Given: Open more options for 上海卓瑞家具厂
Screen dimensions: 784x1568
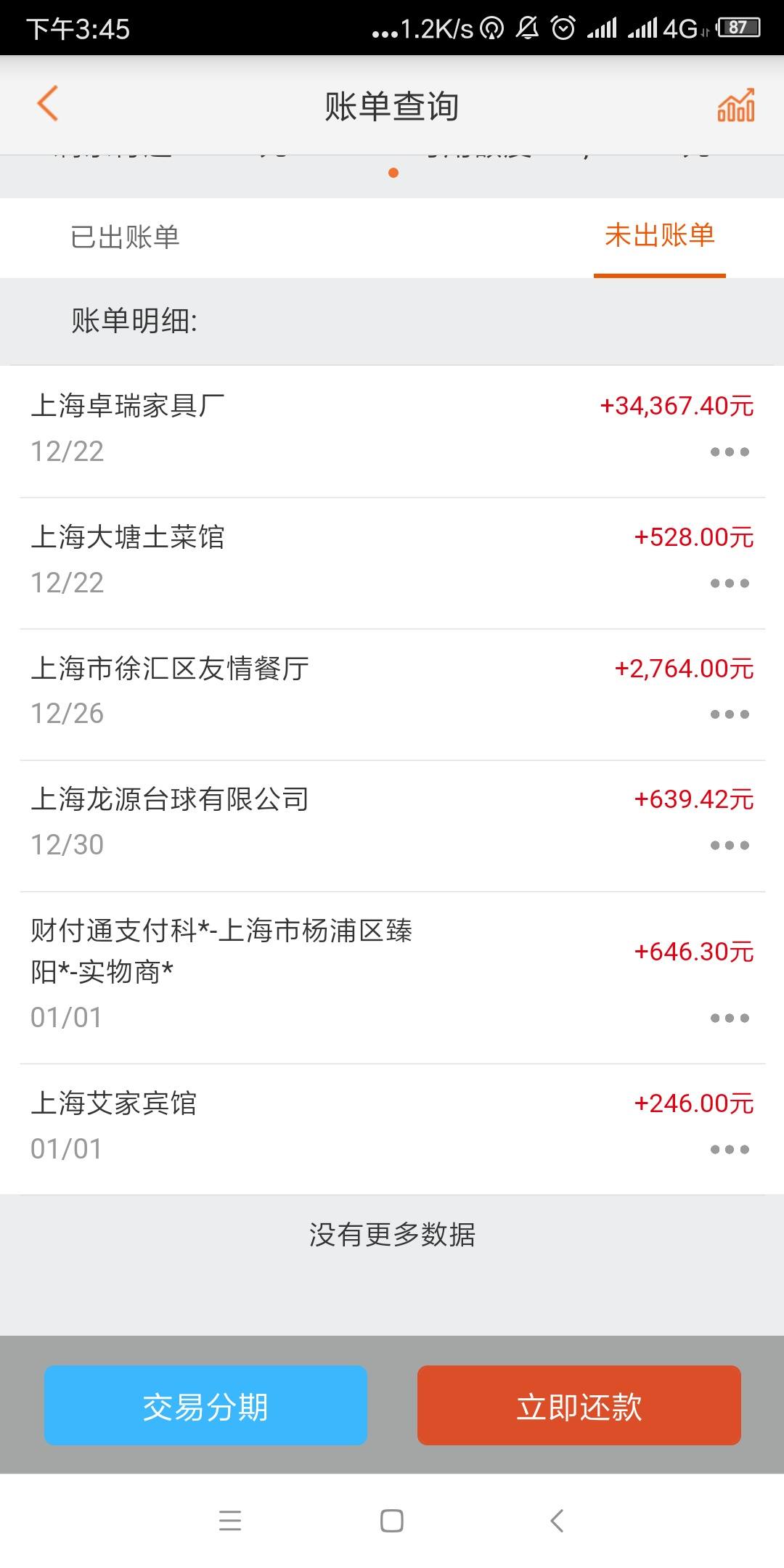Looking at the screenshot, I should point(730,452).
